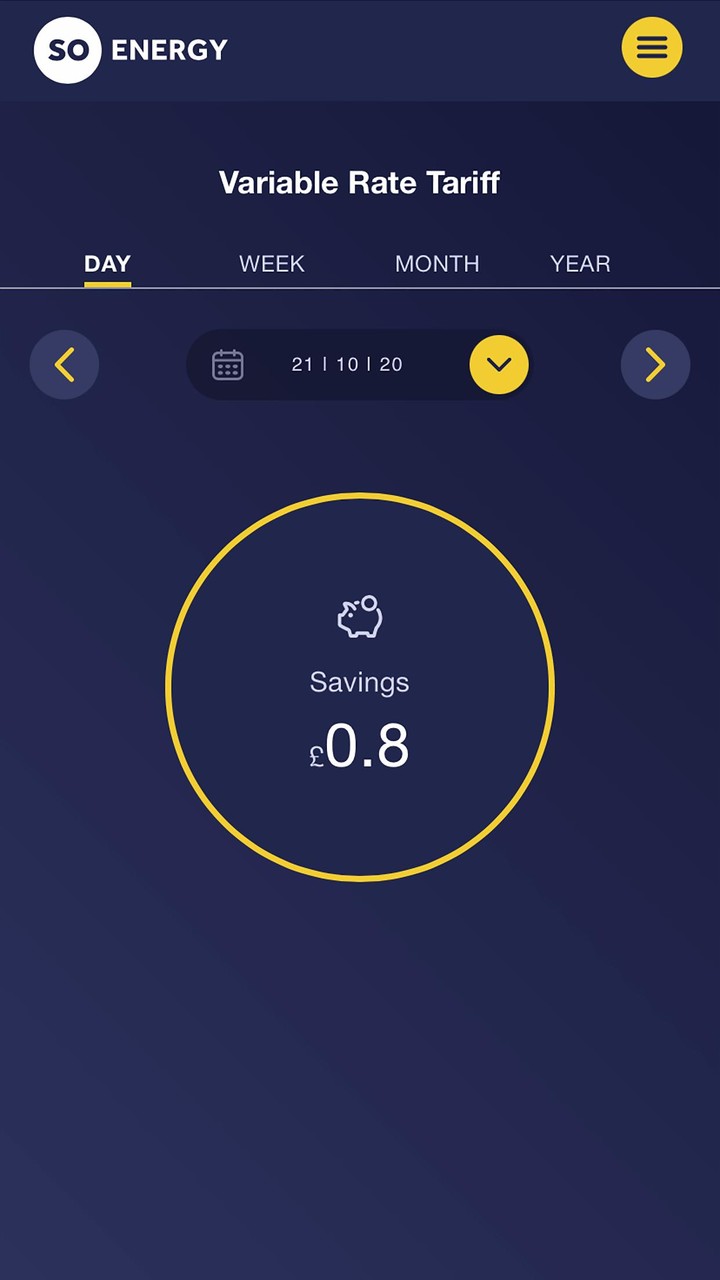
Task: Select the DAY tab
Action: click(107, 264)
